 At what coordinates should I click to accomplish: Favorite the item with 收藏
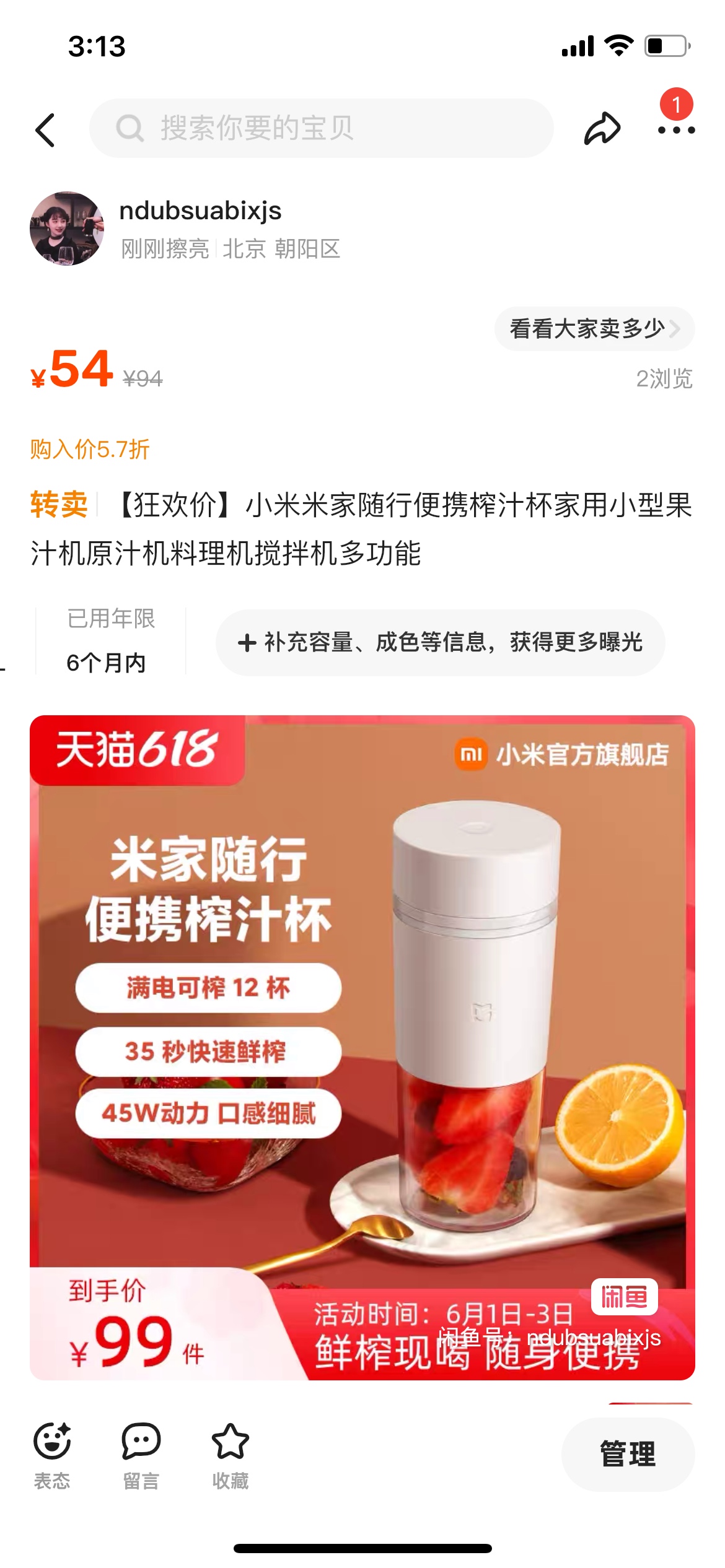click(231, 1455)
